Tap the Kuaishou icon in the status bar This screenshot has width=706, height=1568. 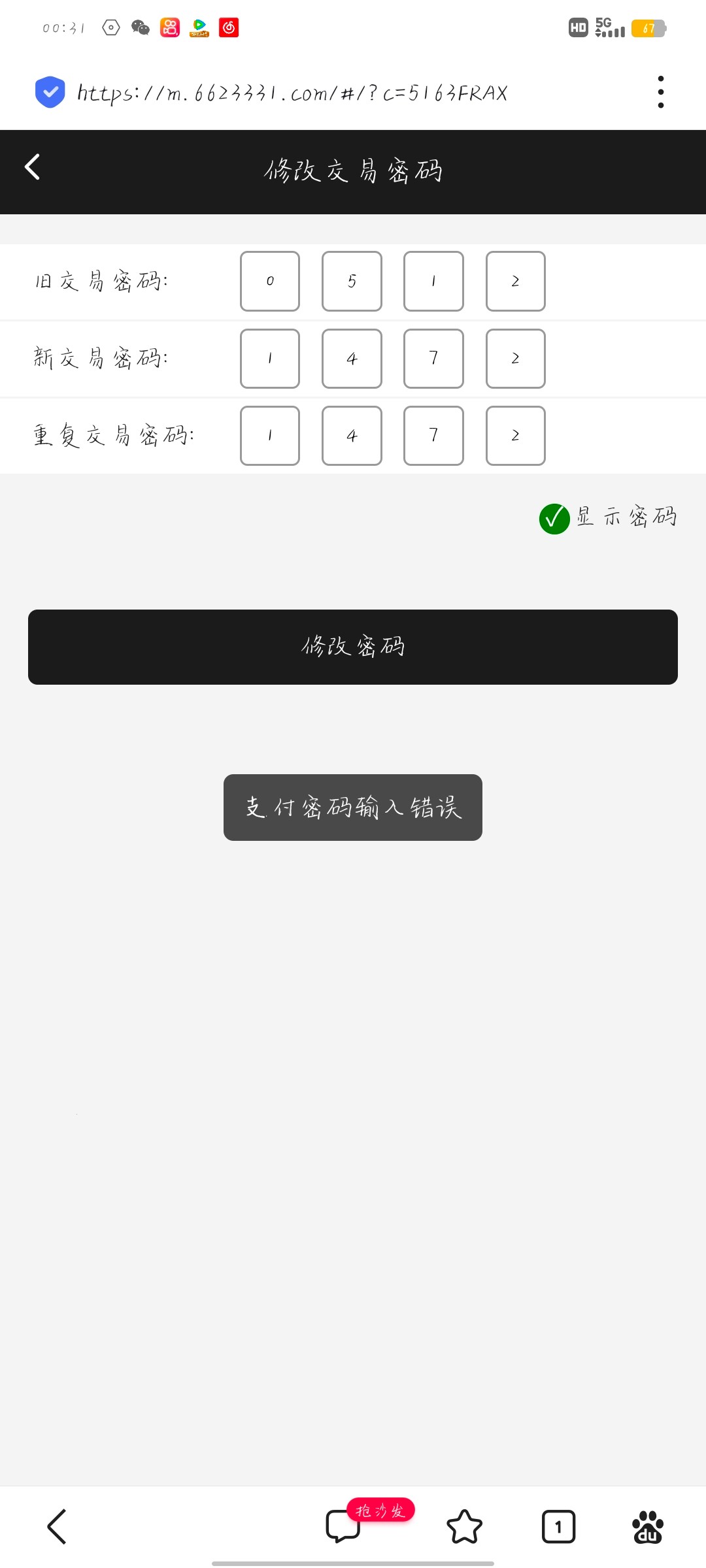point(169,27)
